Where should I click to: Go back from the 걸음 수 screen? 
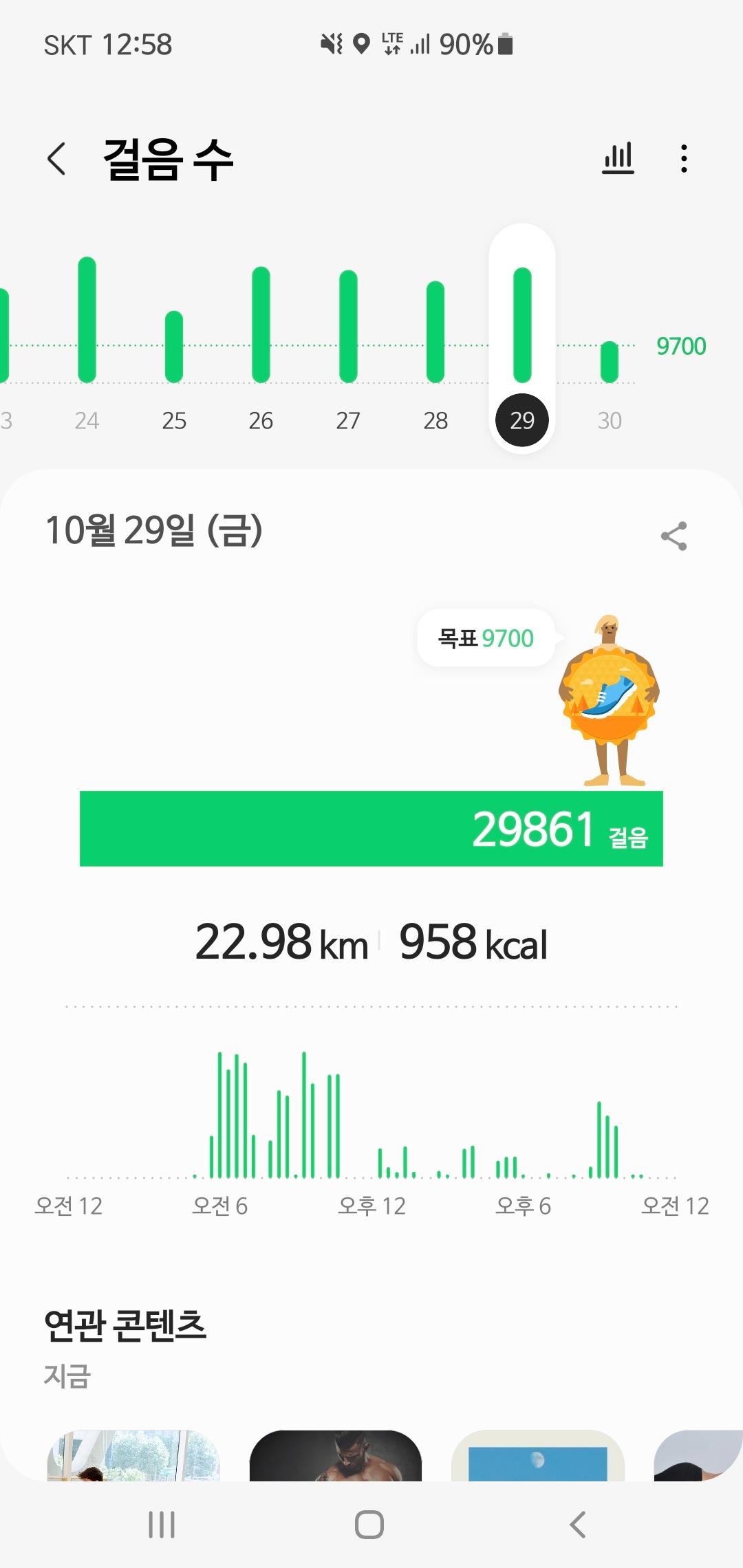pyautogui.click(x=56, y=159)
